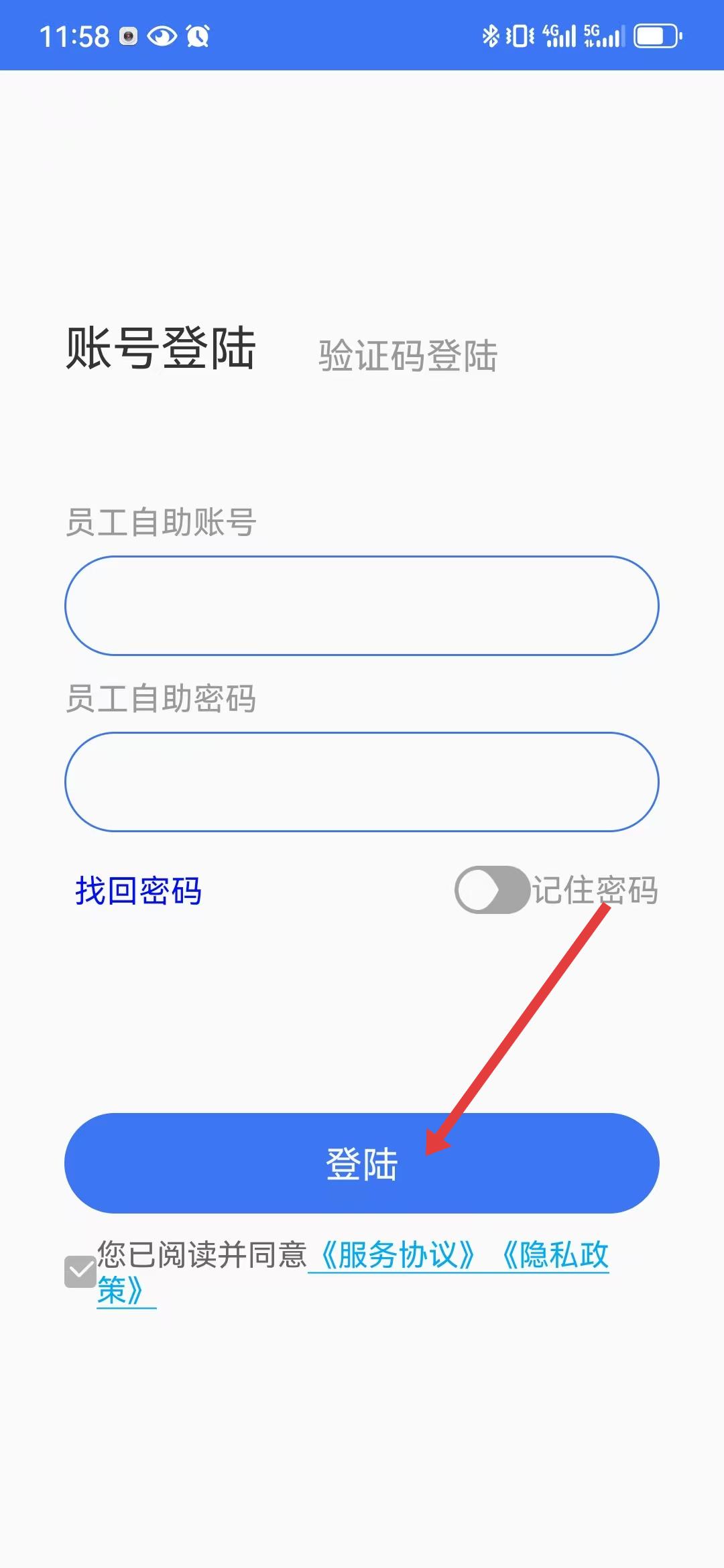
Task: Open the 《服务协议》 link
Action: pyautogui.click(x=398, y=1254)
